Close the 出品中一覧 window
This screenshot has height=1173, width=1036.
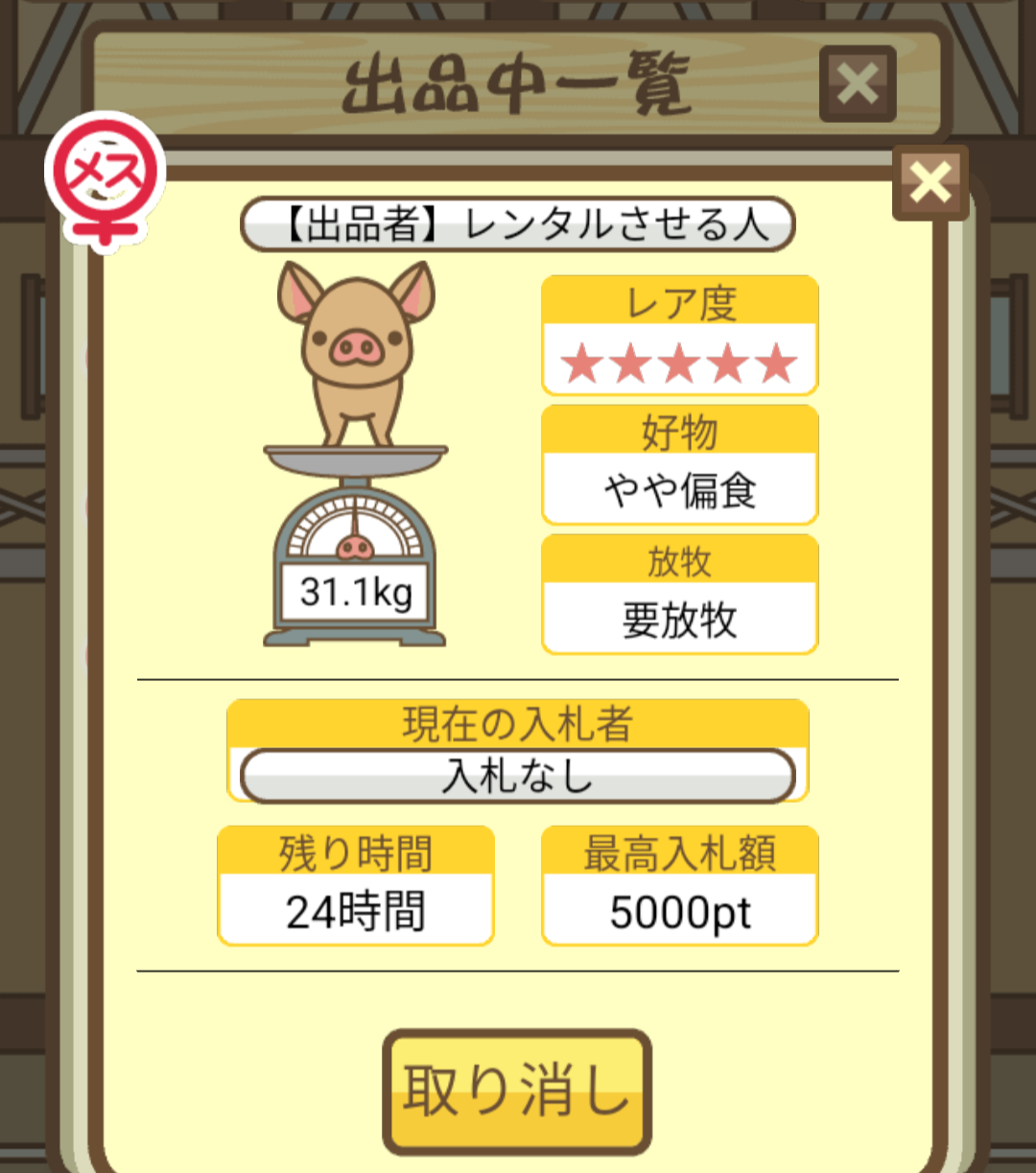[x=858, y=84]
